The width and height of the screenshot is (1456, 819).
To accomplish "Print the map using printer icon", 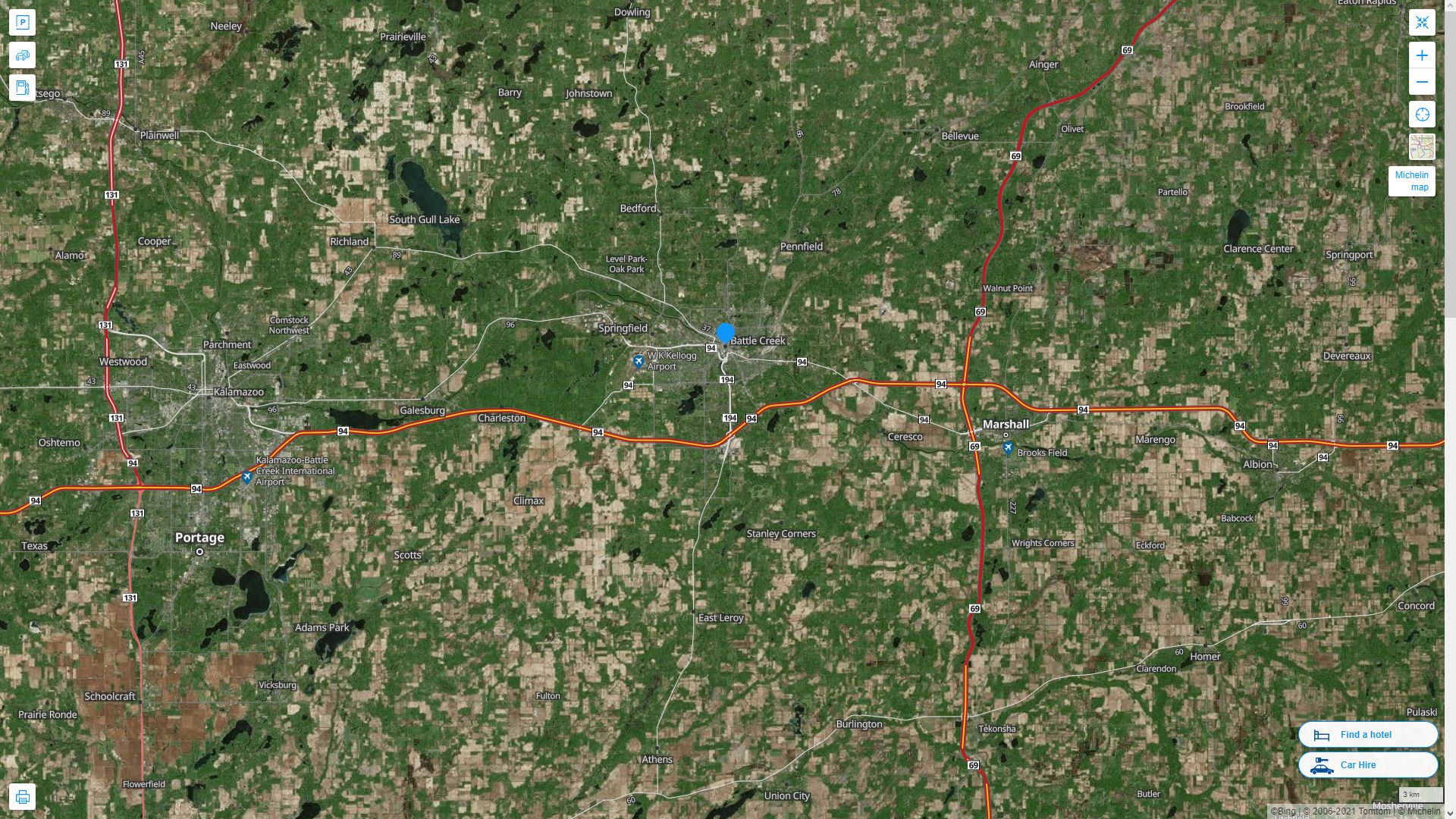I will pyautogui.click(x=22, y=797).
